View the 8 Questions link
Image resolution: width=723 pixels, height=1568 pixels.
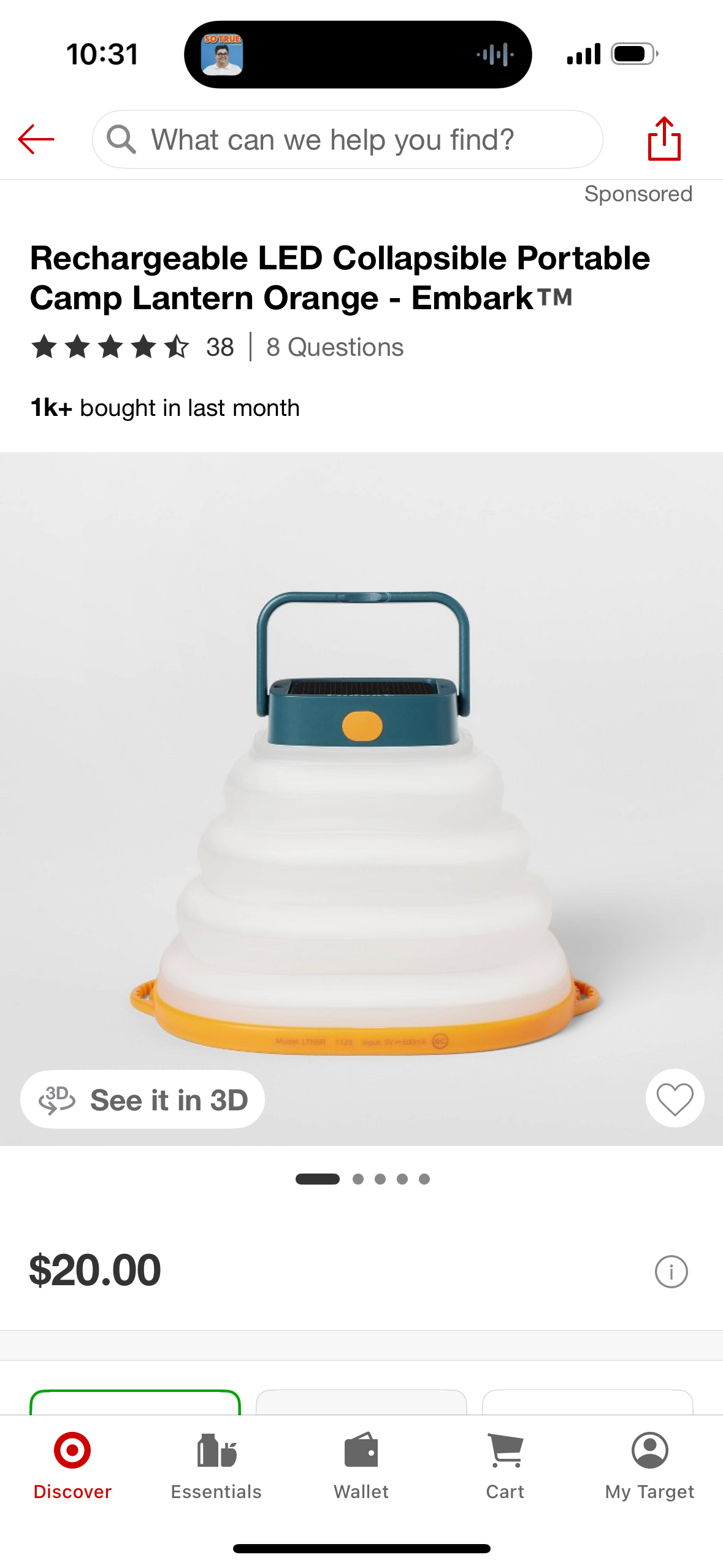point(335,347)
